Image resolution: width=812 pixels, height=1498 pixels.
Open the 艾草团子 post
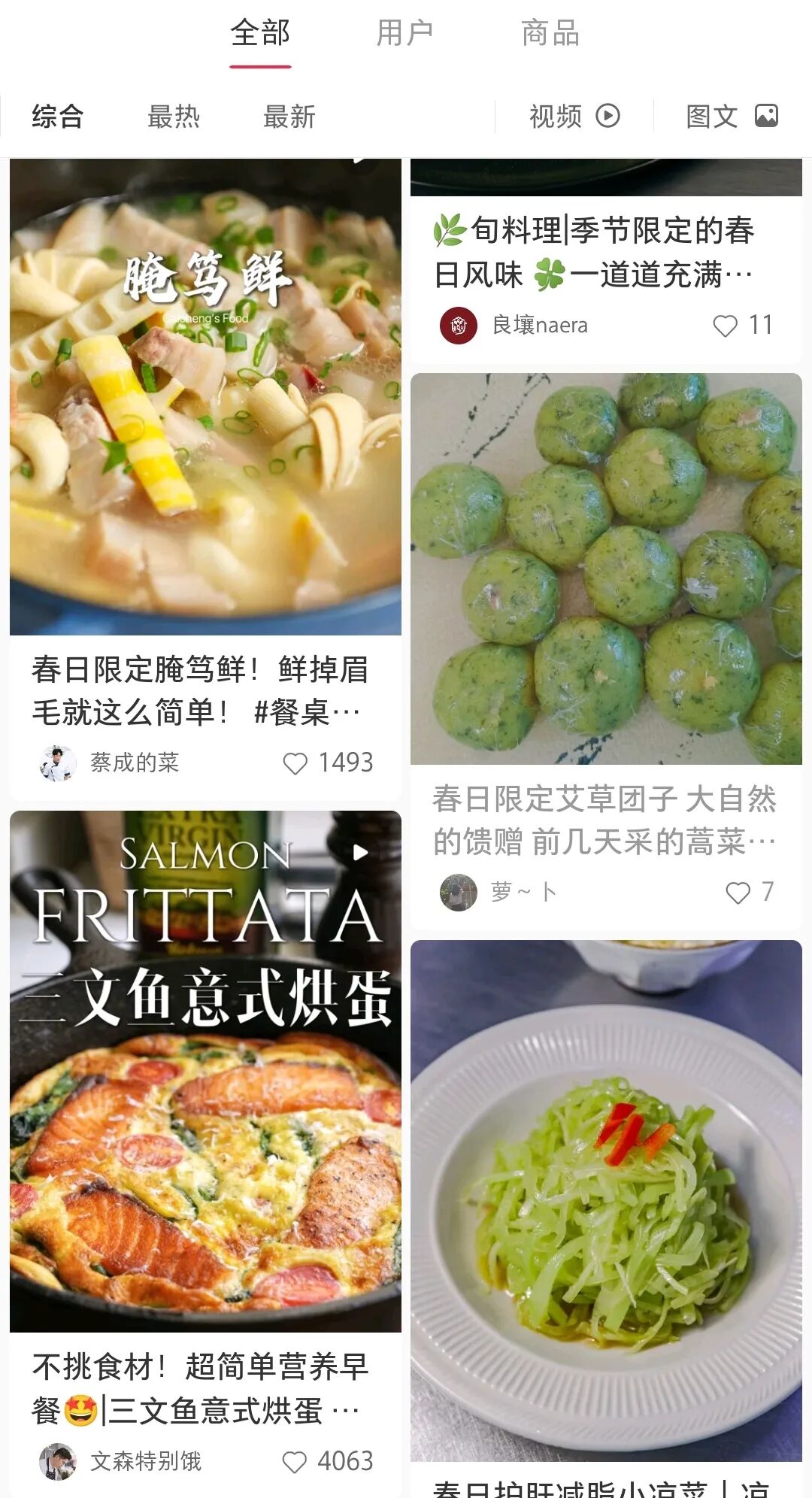(x=606, y=569)
